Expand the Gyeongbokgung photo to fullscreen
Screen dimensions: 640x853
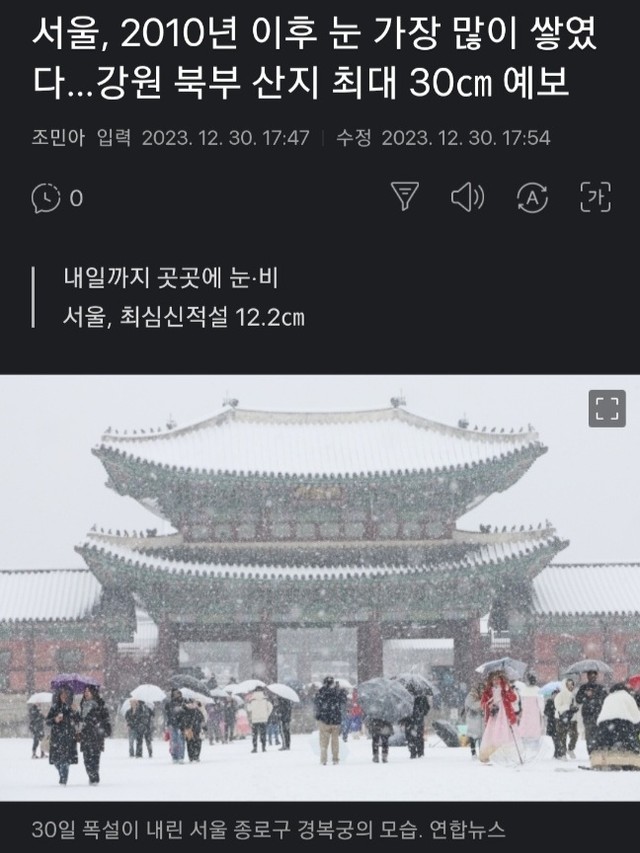[x=606, y=408]
